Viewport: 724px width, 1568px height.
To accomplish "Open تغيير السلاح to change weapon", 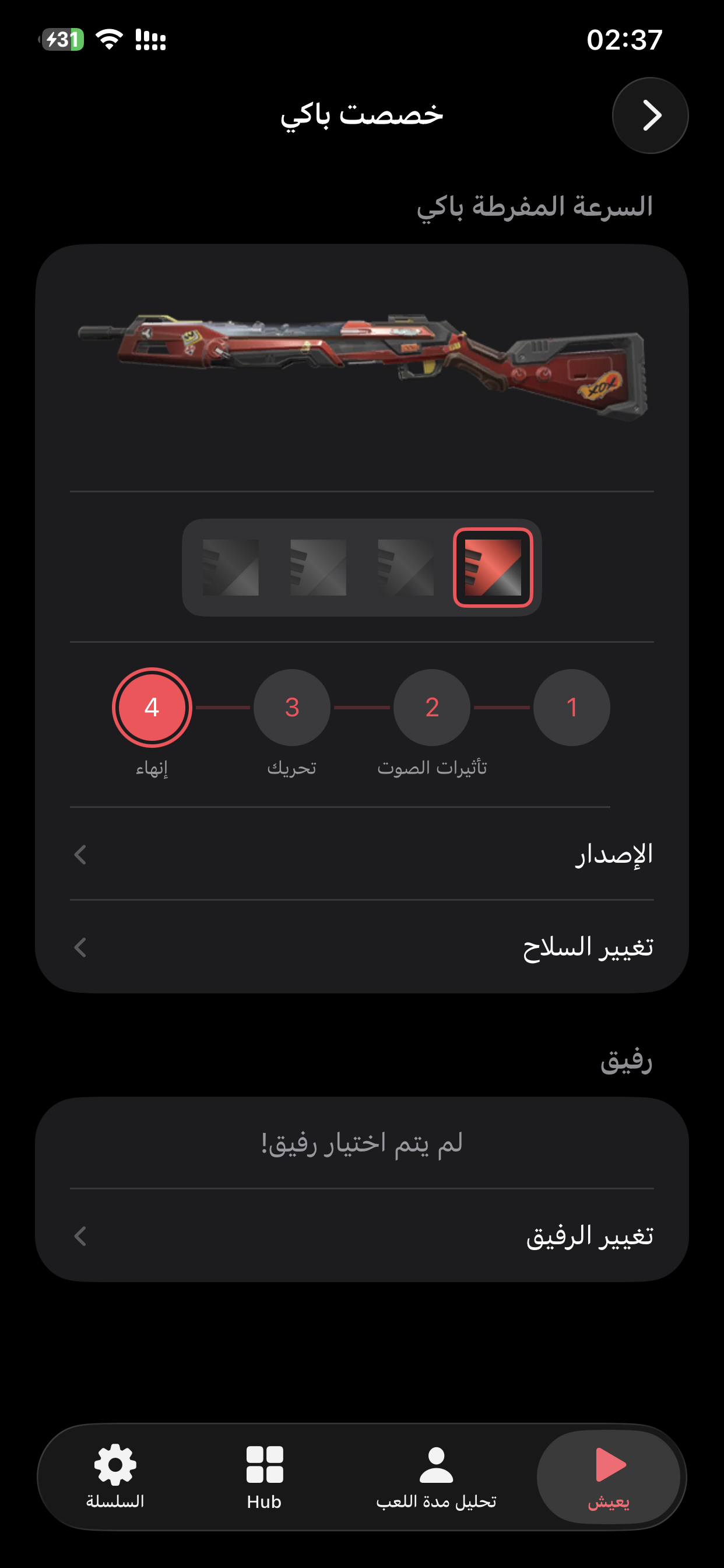I will tap(362, 947).
